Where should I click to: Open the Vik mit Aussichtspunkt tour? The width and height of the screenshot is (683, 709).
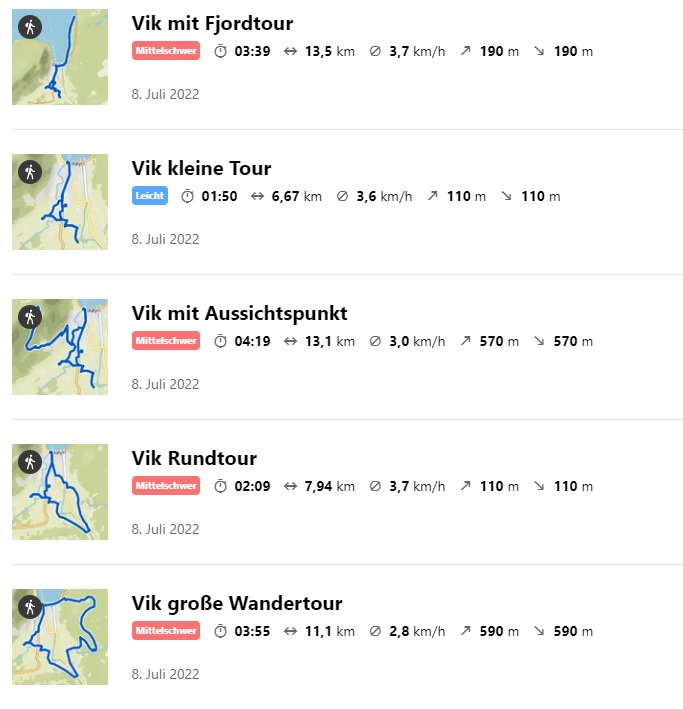click(x=239, y=313)
